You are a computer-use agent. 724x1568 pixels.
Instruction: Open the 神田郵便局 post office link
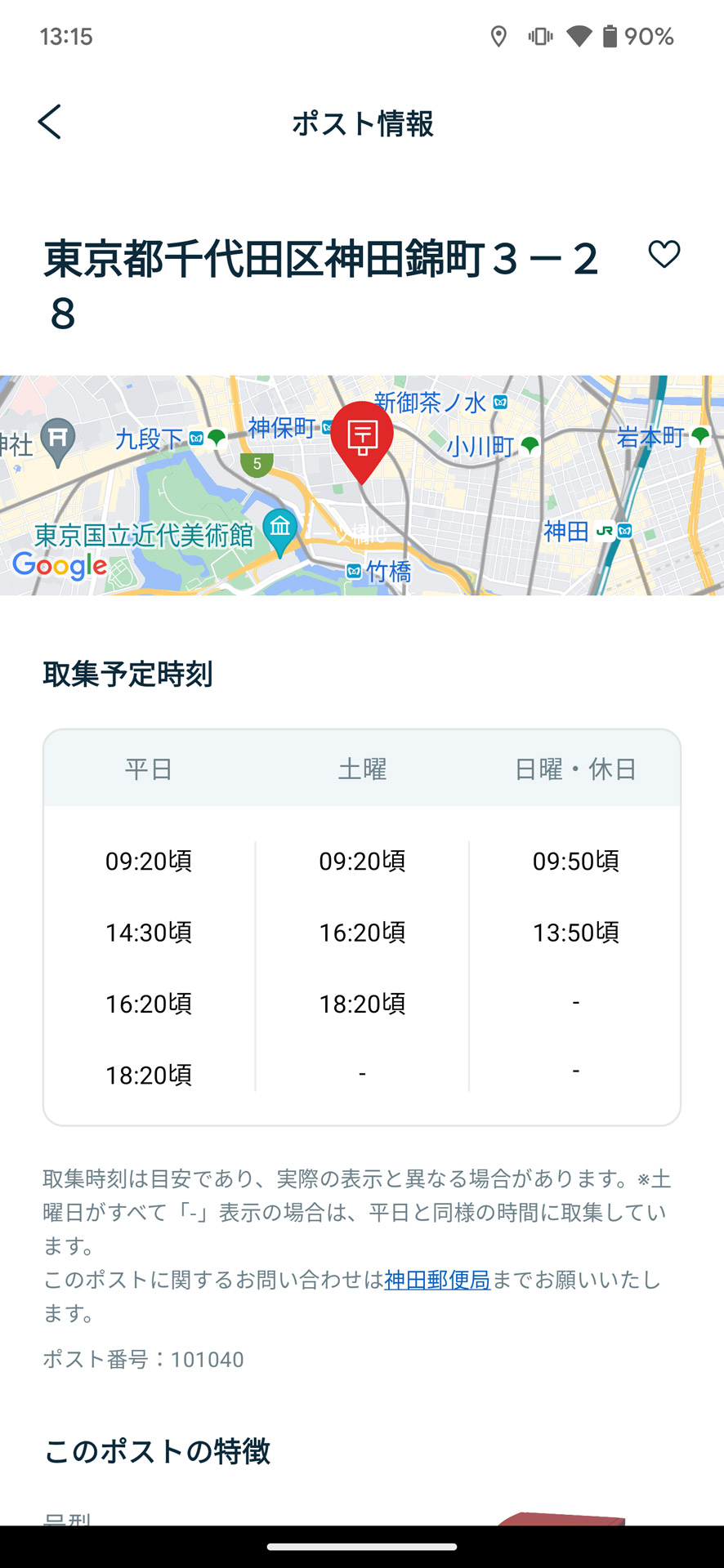click(436, 1281)
